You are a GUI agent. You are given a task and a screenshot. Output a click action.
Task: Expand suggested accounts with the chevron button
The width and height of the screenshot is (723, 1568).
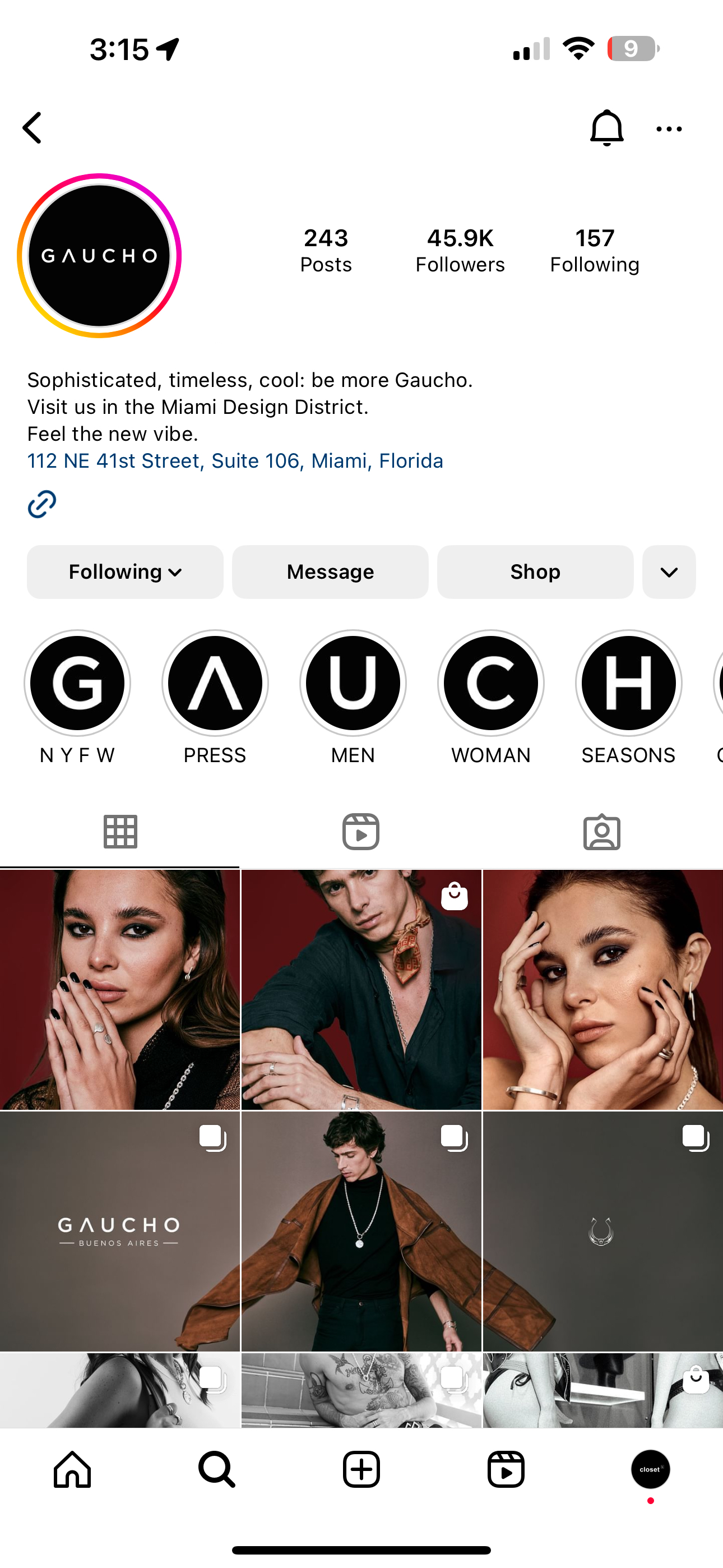(x=669, y=572)
